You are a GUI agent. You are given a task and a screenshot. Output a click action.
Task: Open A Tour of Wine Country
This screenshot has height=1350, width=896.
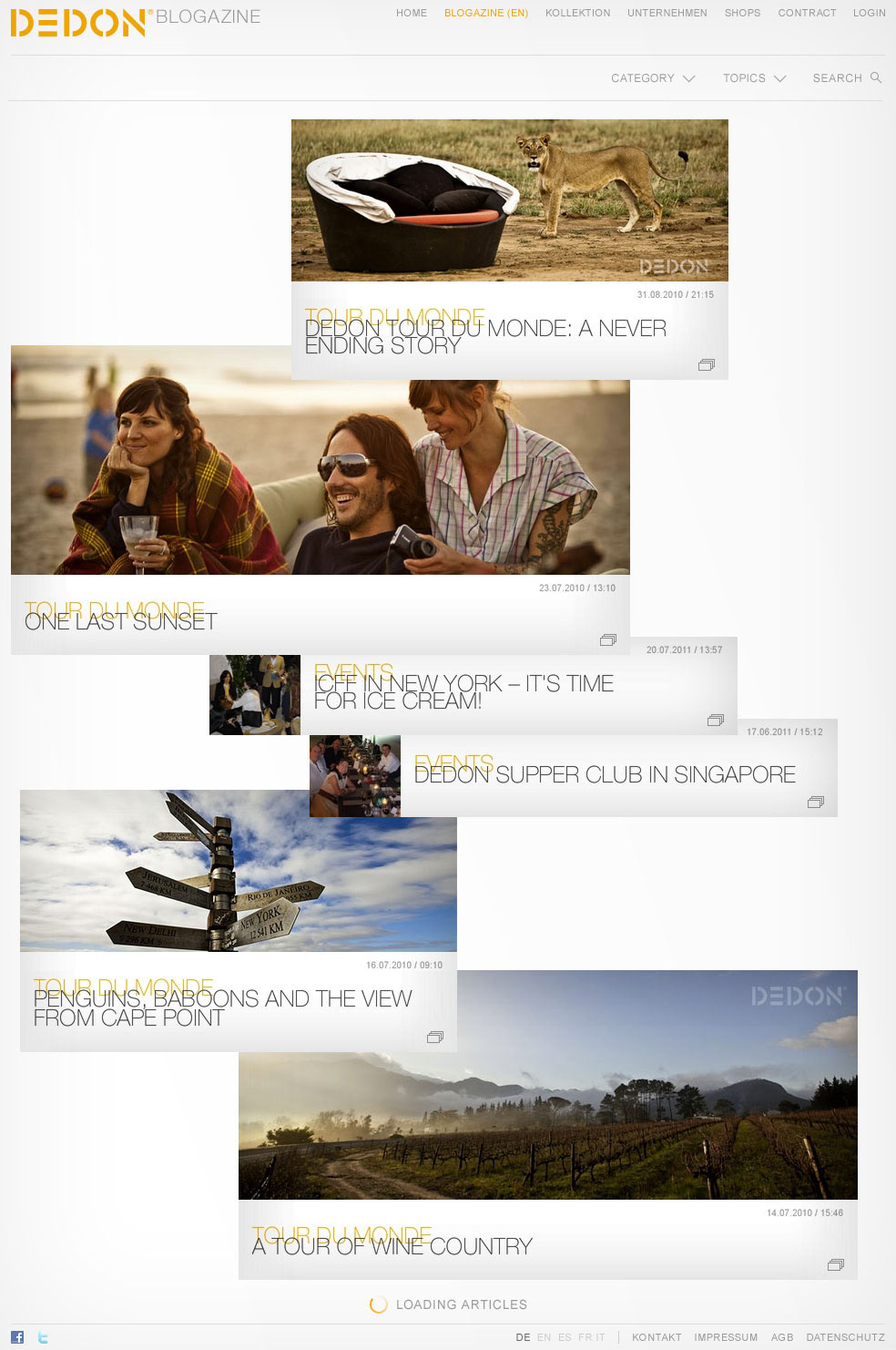coord(392,1246)
